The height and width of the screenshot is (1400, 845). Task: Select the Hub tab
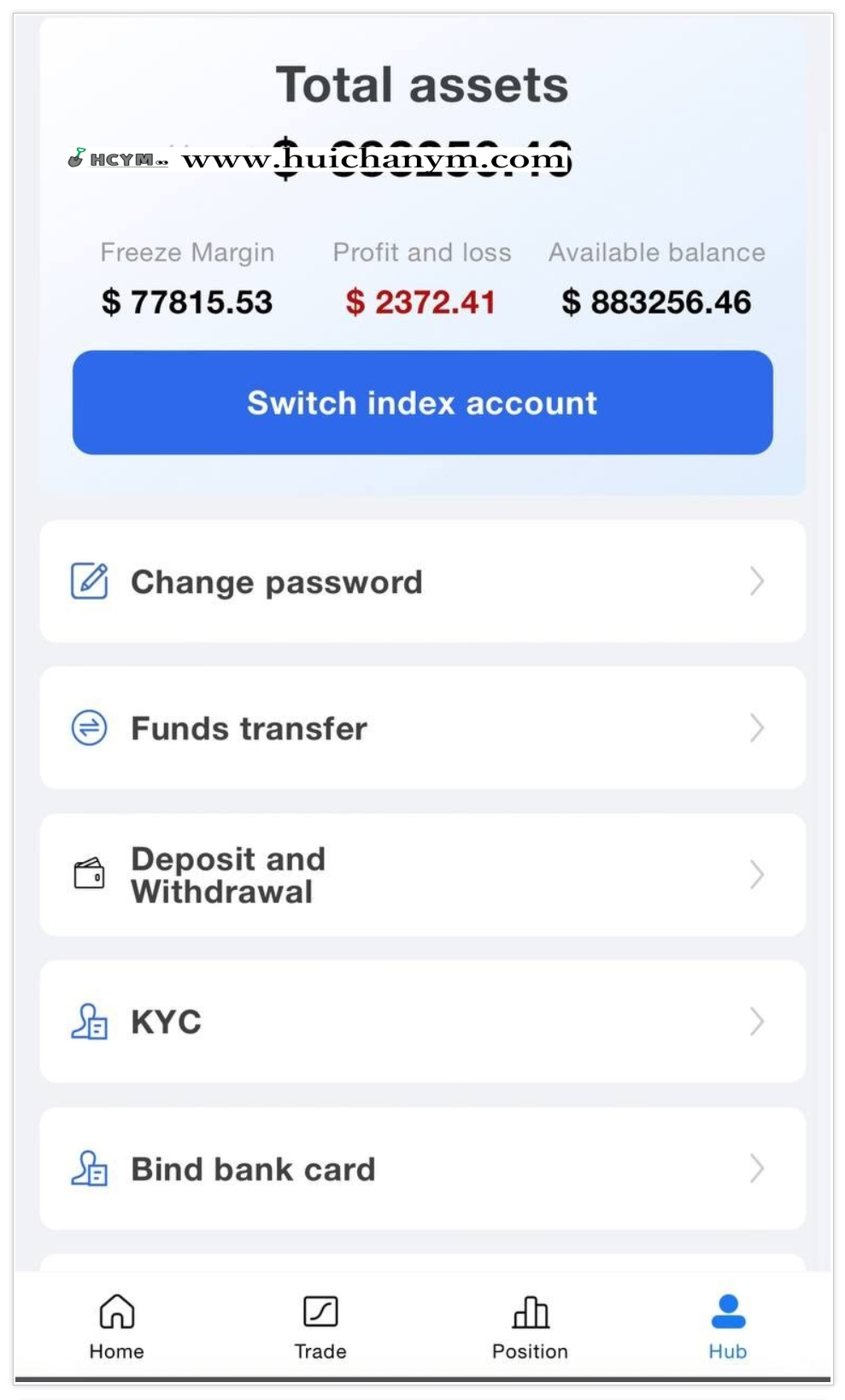[x=728, y=1326]
